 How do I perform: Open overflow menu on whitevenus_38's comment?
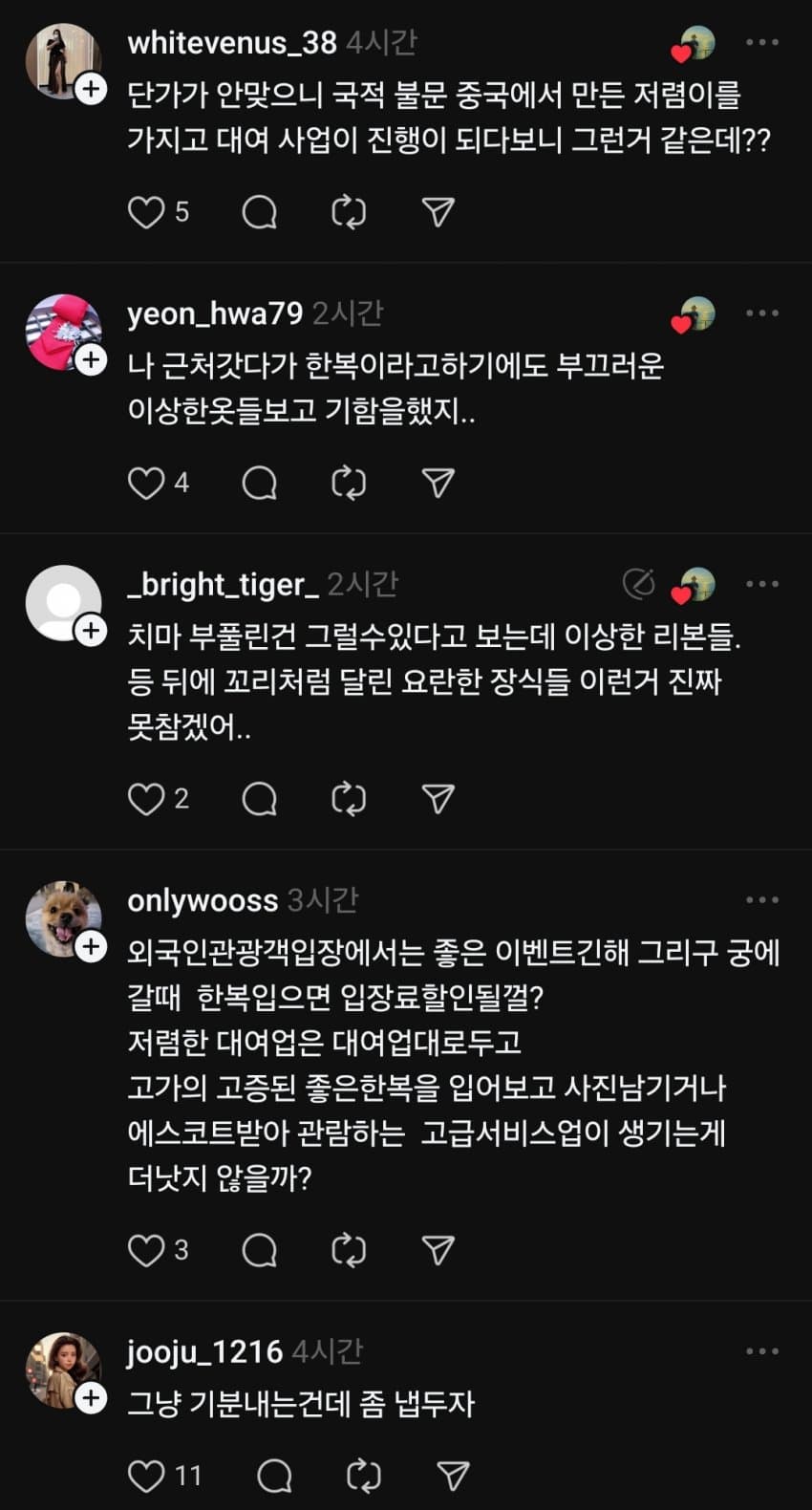tap(761, 43)
